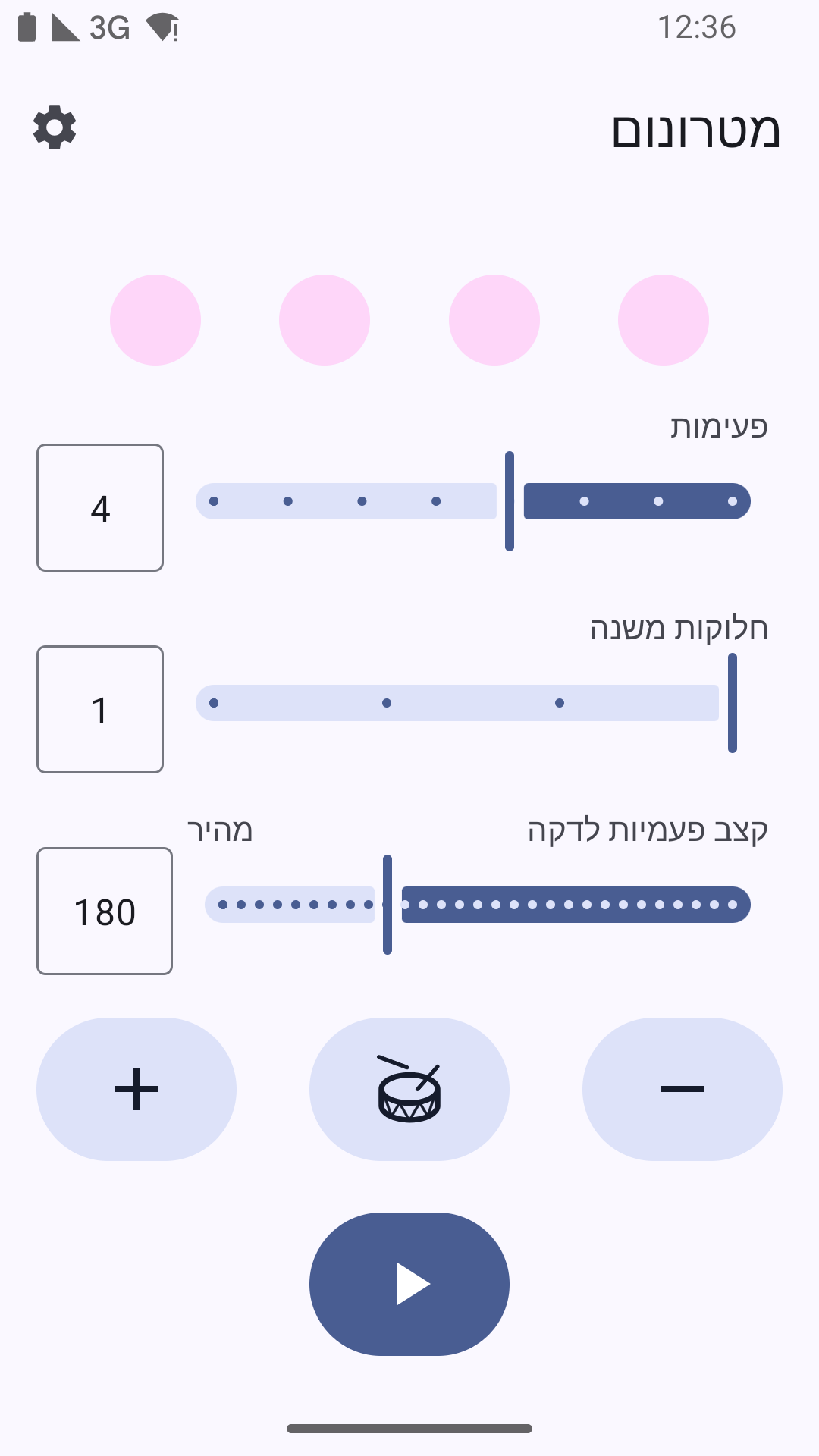The width and height of the screenshot is (819, 1456).
Task: Tap the קצב פעימות לדקה tempo slider
Action: (x=478, y=905)
